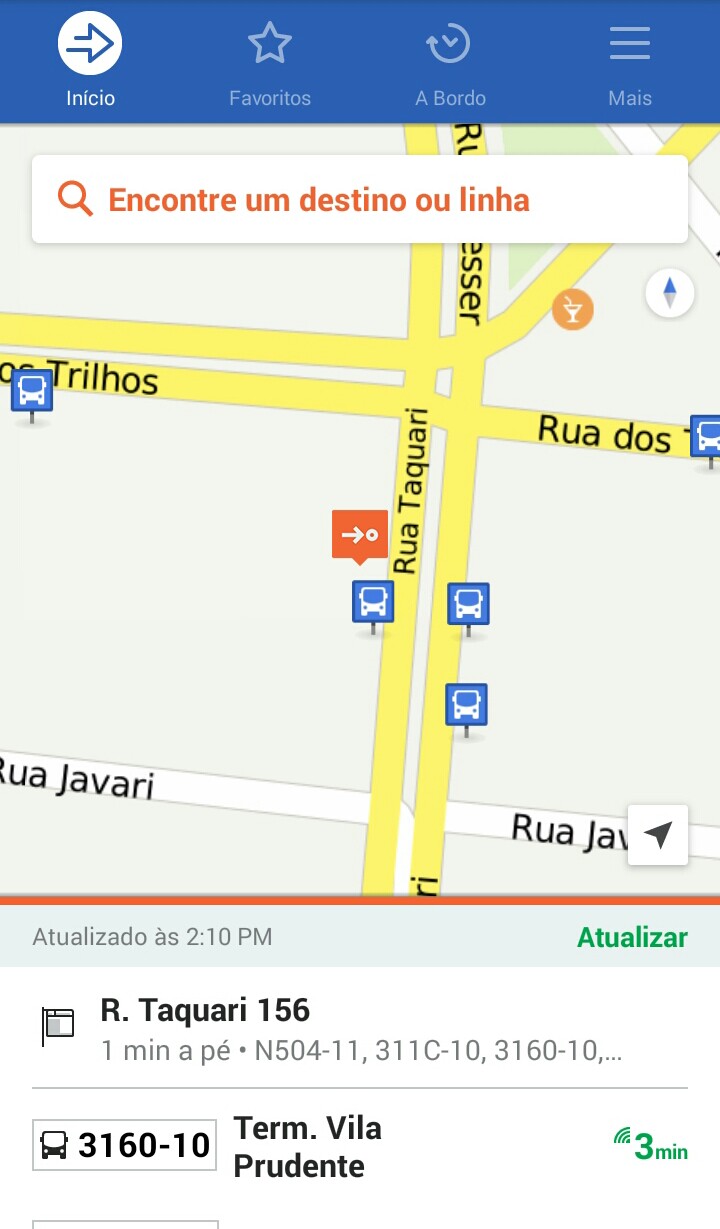Tap Atualizar to refresh arrival times

coord(632,937)
